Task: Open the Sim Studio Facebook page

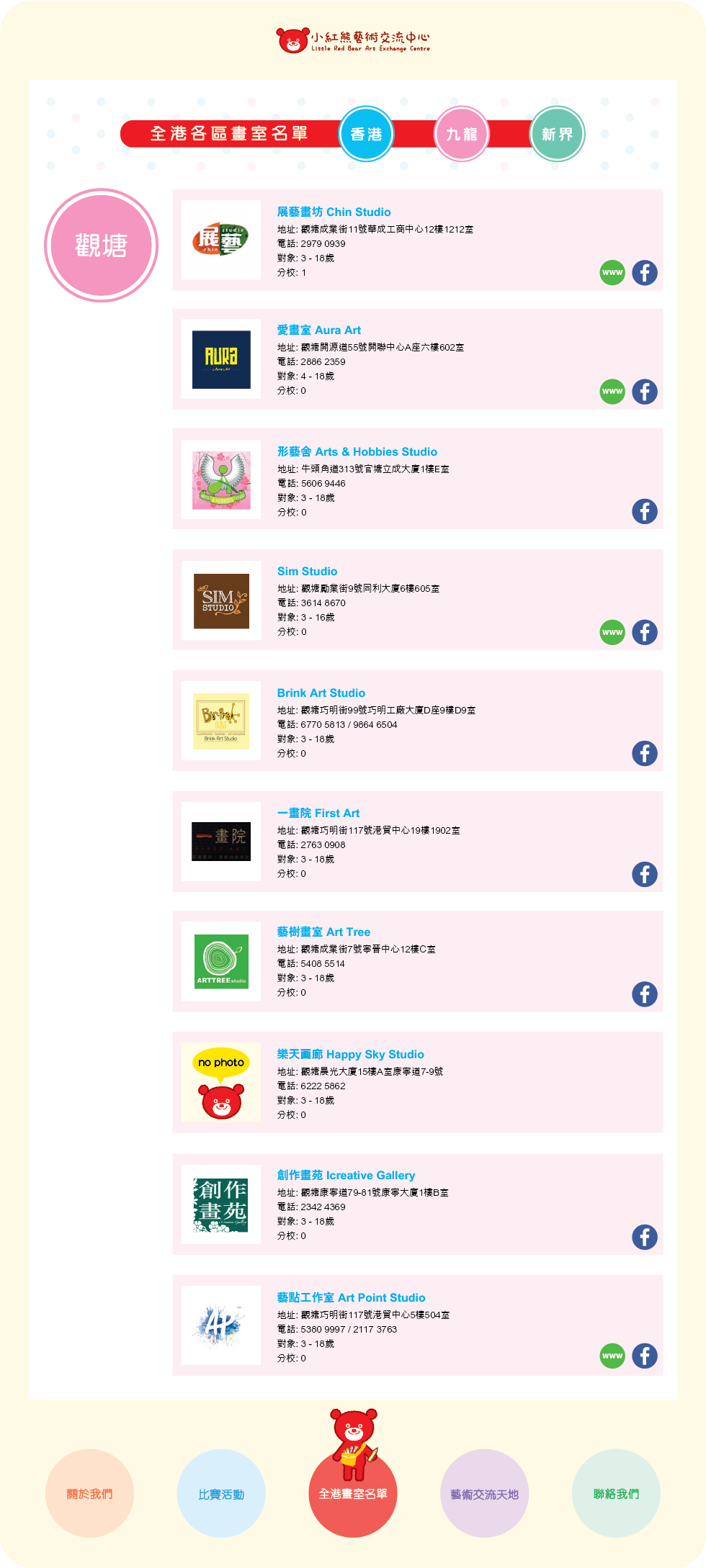Action: pyautogui.click(x=645, y=632)
